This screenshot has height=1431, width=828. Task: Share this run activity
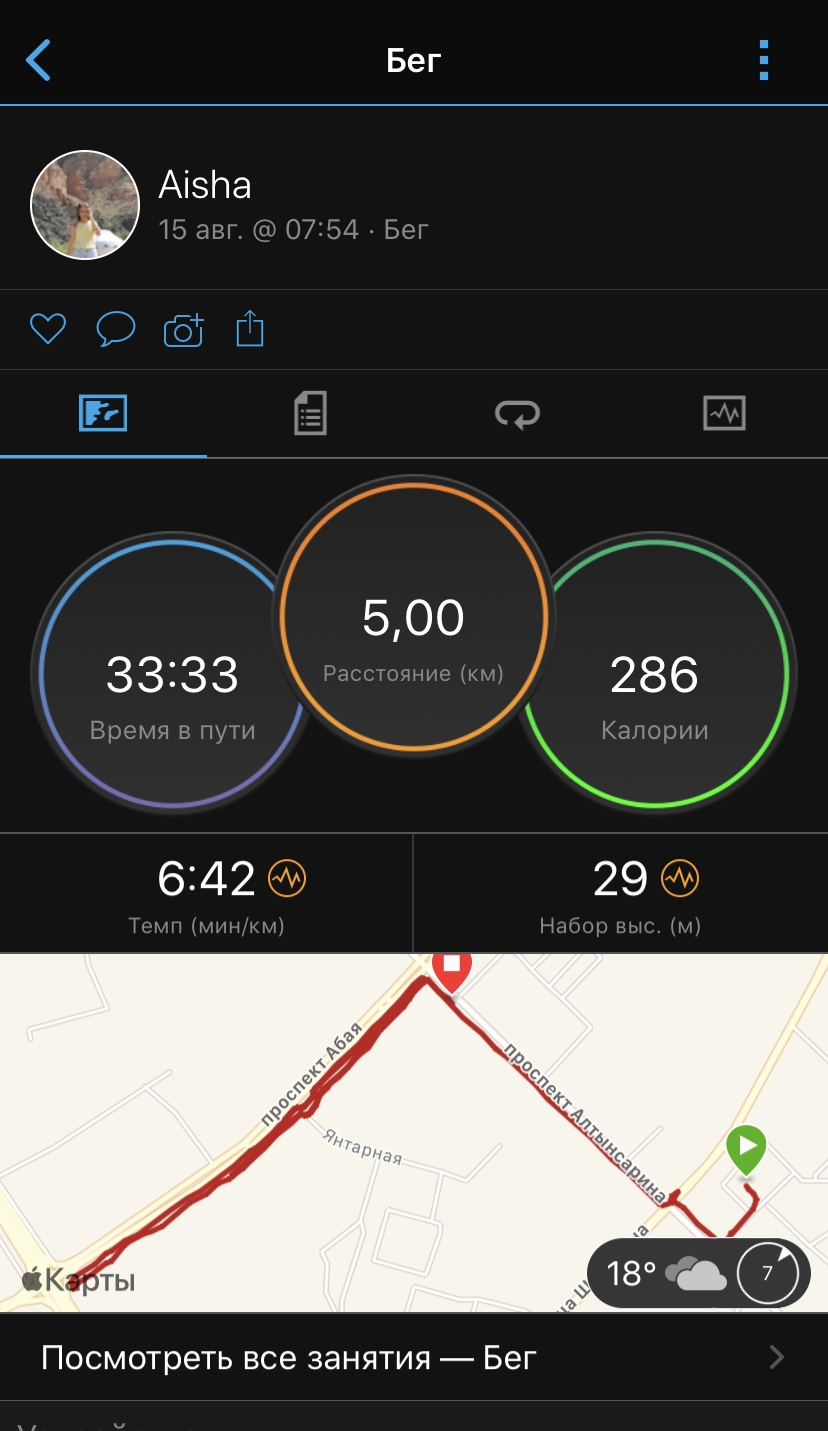point(250,329)
